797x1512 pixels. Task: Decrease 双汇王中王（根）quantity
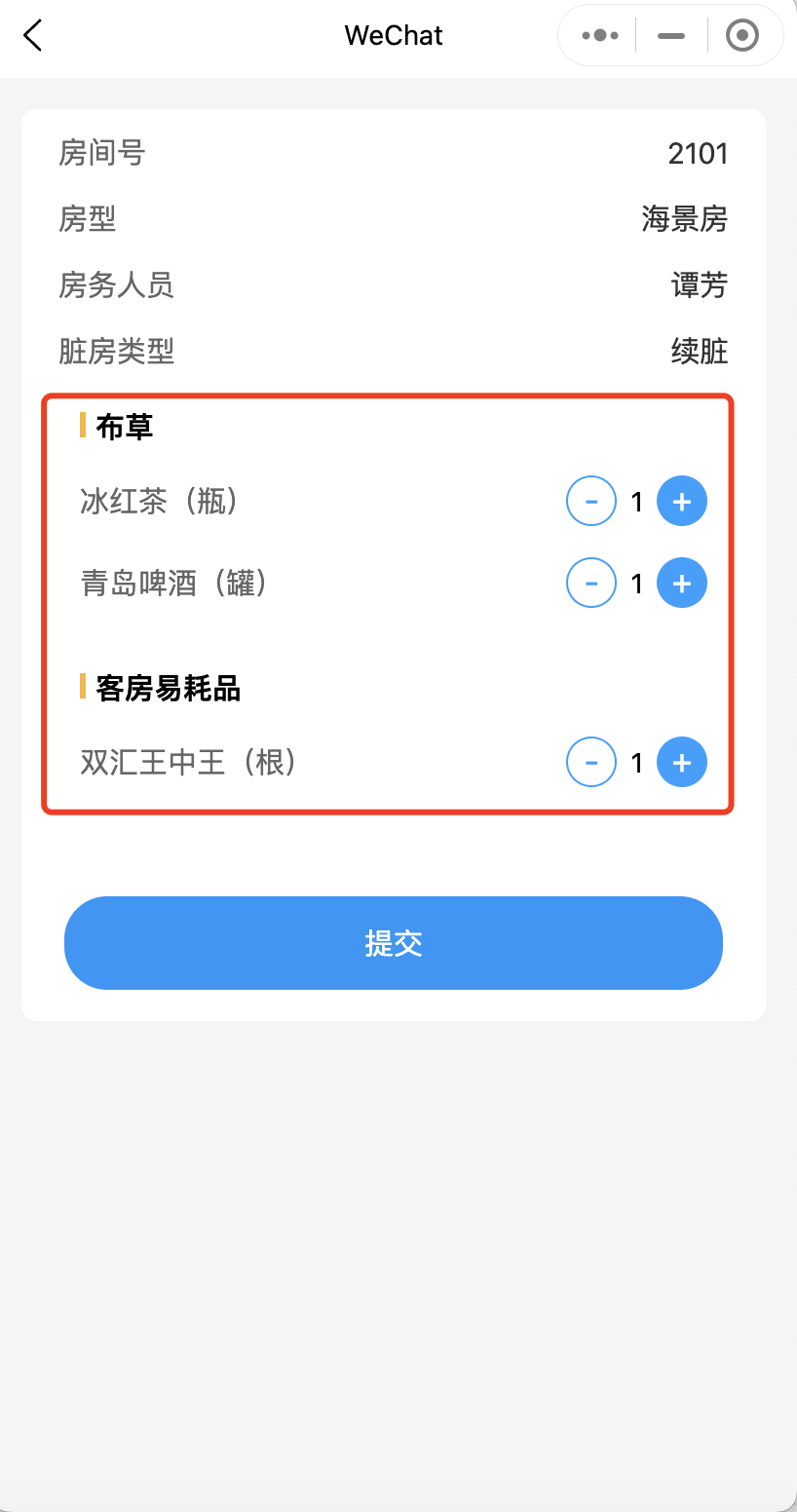[591, 762]
